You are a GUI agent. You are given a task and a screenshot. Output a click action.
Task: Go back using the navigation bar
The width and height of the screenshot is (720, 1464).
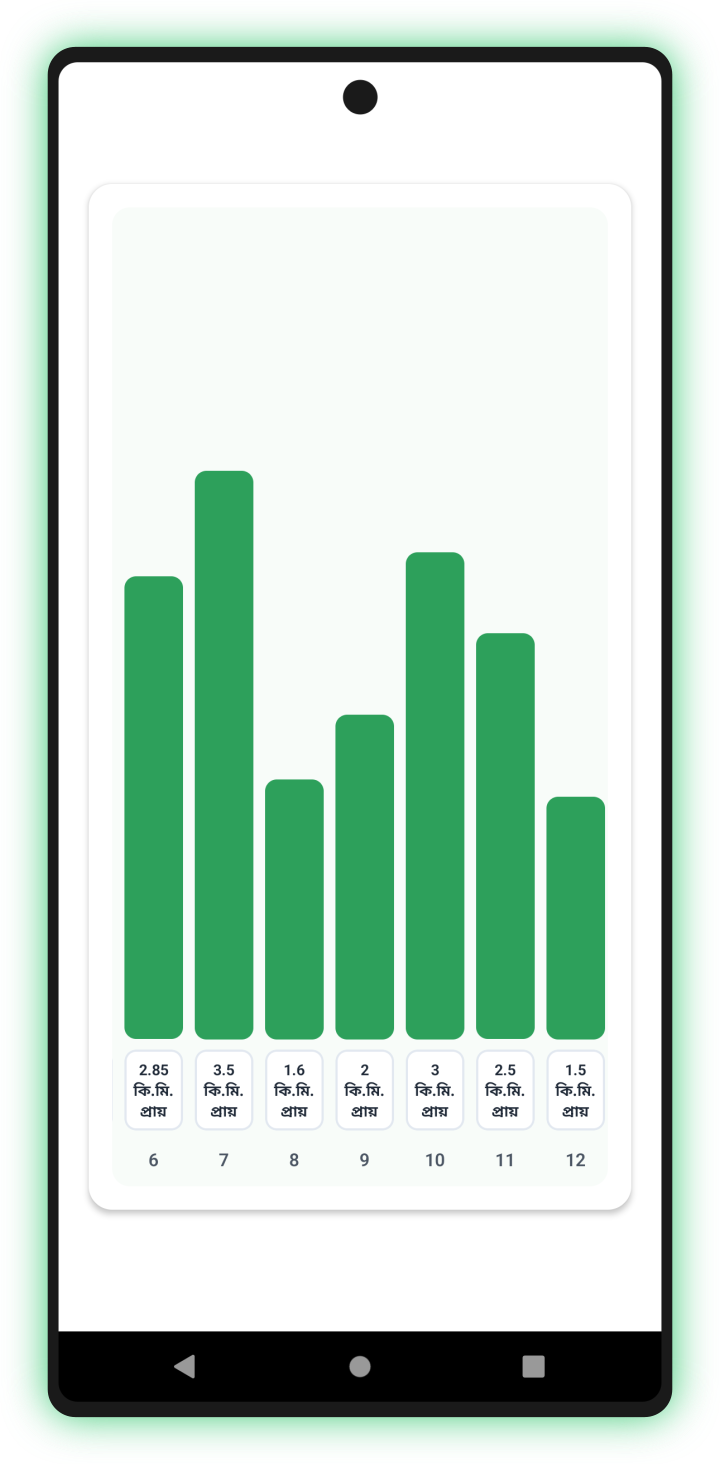(185, 1366)
